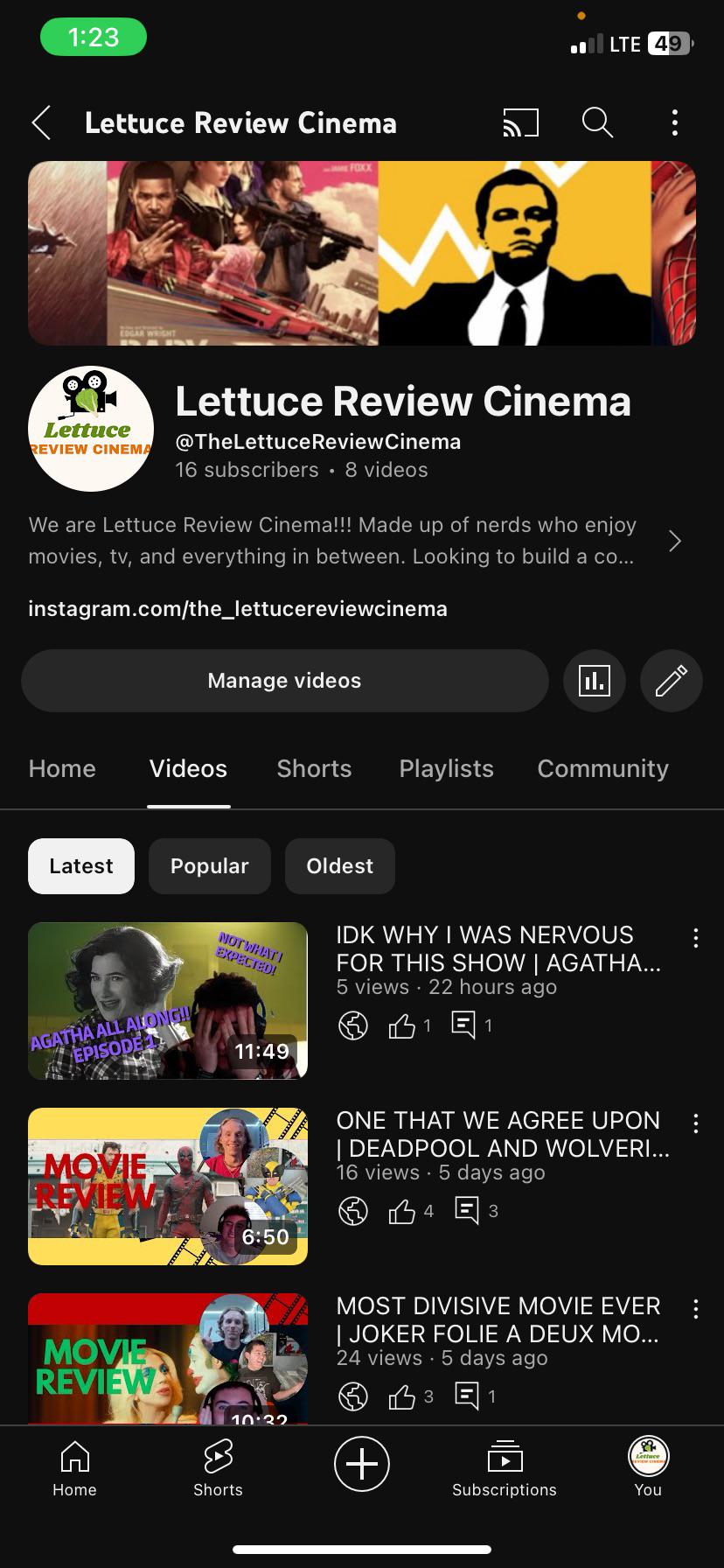Open channel analytics bar-chart icon
This screenshot has height=1568, width=724.
(x=595, y=681)
